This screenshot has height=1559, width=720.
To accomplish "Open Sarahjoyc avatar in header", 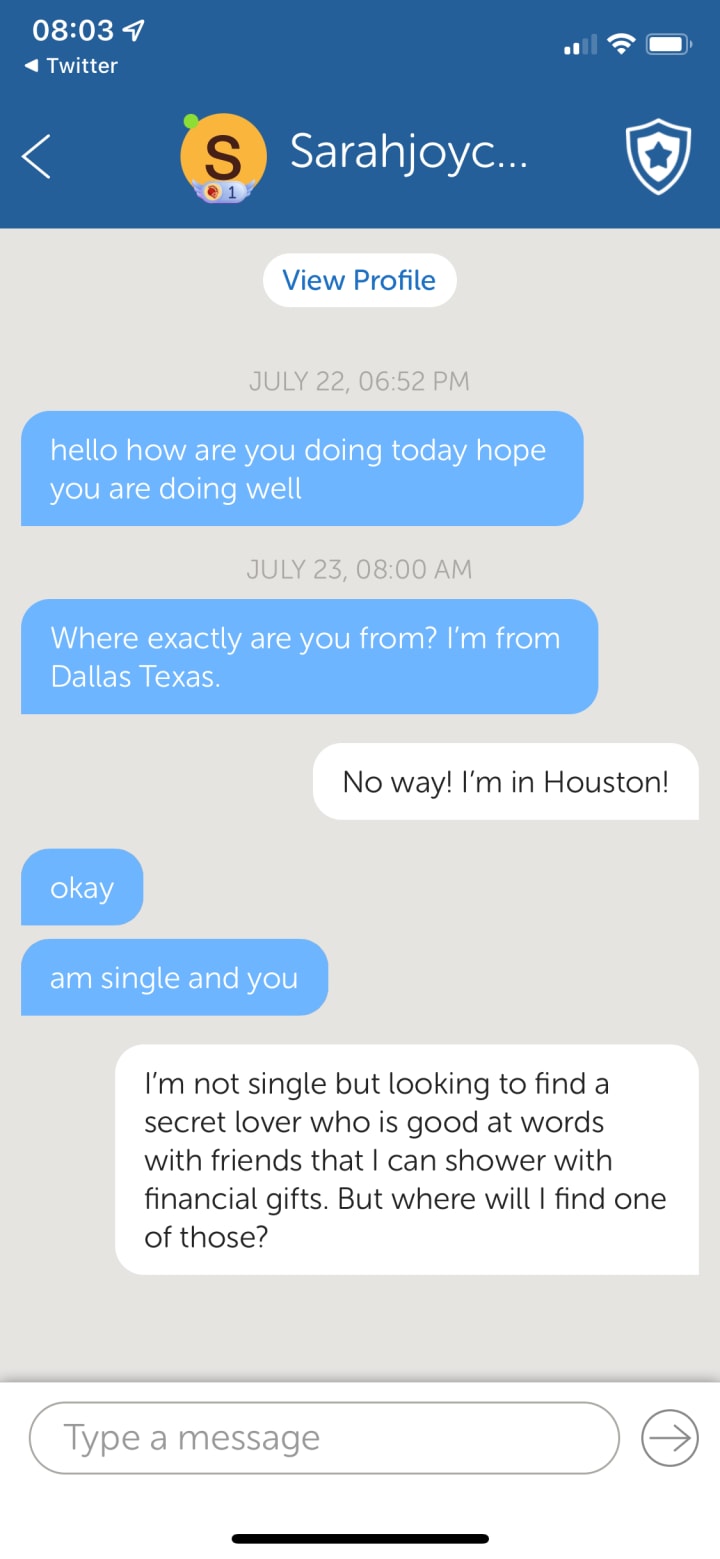I will 222,157.
